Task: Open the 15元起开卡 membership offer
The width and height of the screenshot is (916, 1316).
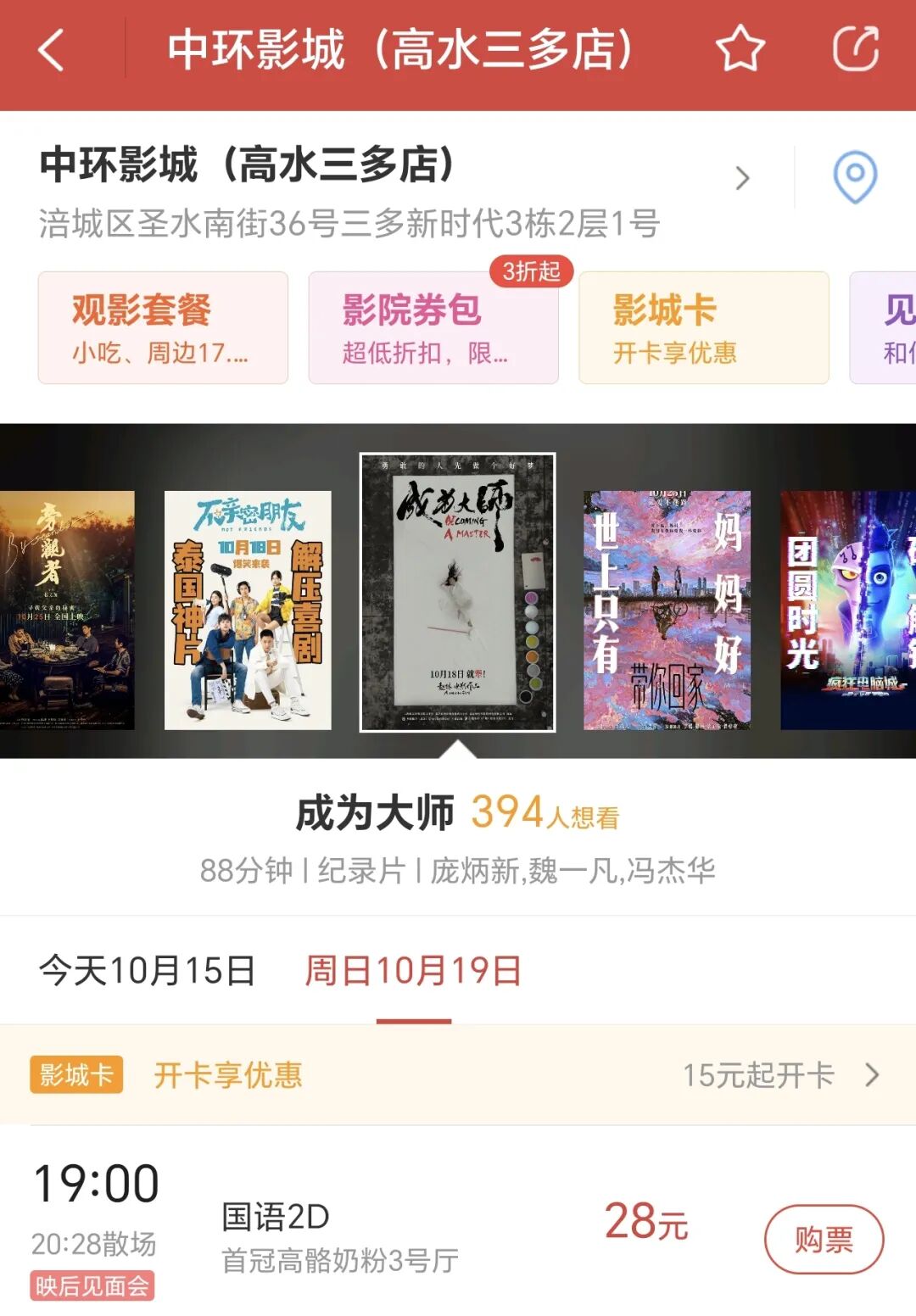Action: [x=780, y=1075]
